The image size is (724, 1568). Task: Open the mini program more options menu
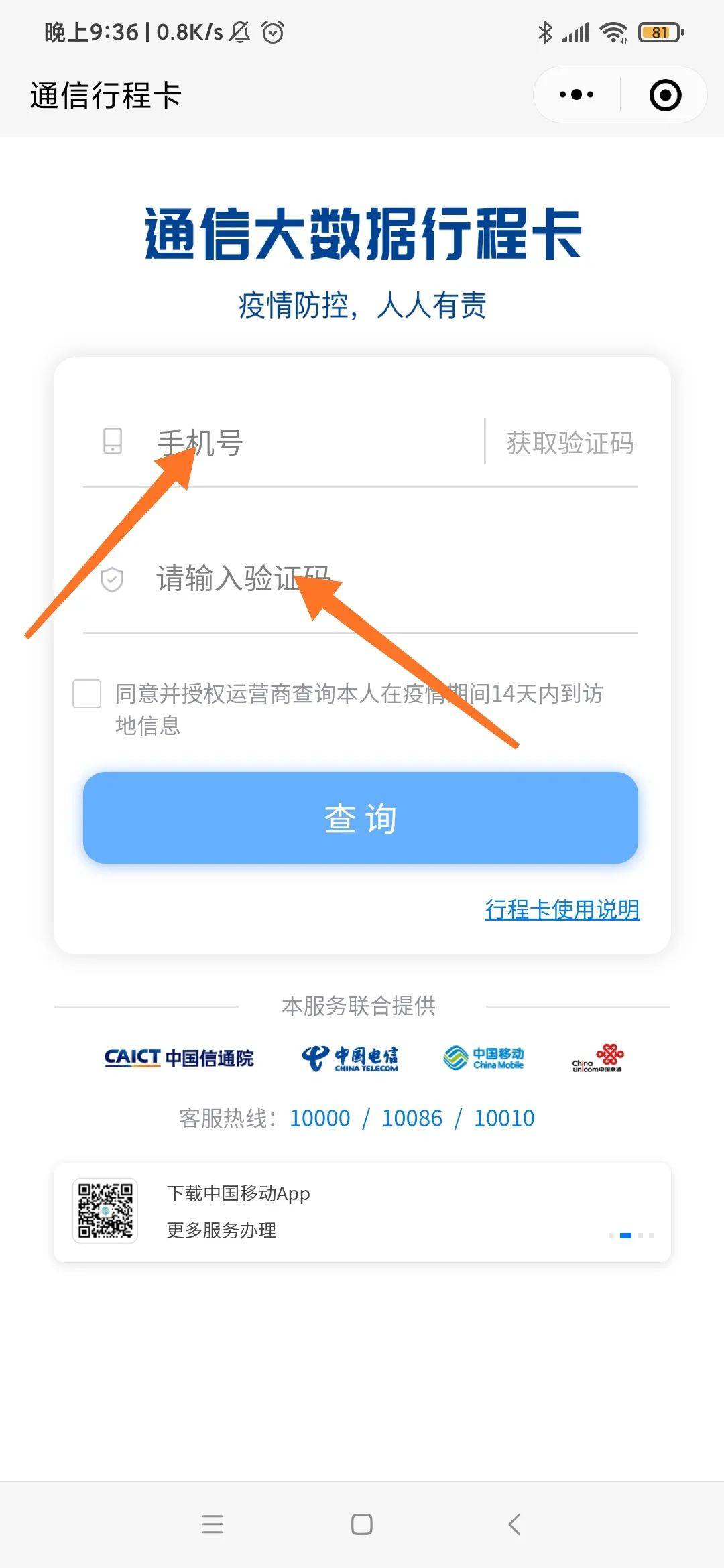pos(577,94)
